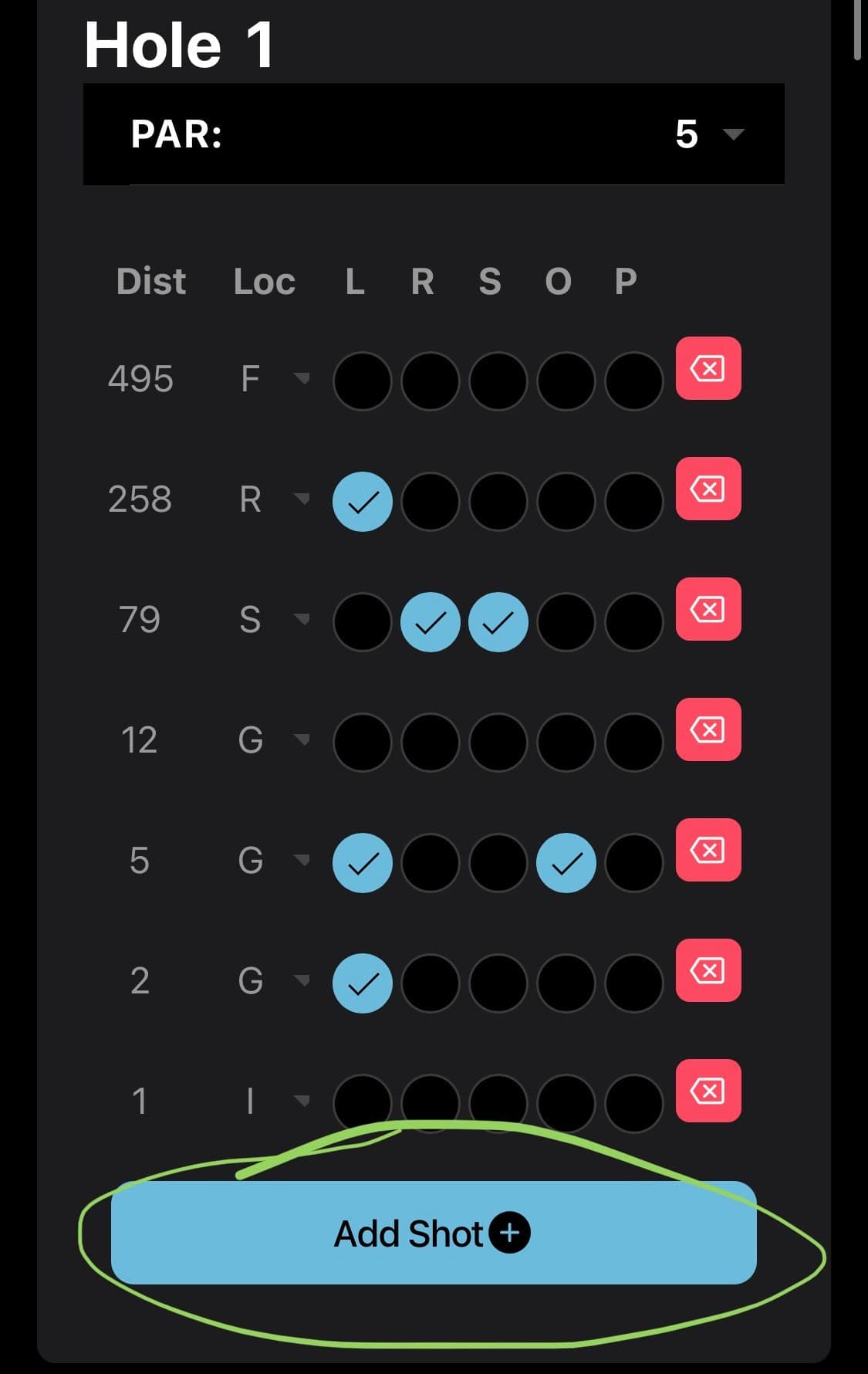Delete the 12 distance shot
Viewport: 868px width, 1374px height.
click(x=708, y=730)
